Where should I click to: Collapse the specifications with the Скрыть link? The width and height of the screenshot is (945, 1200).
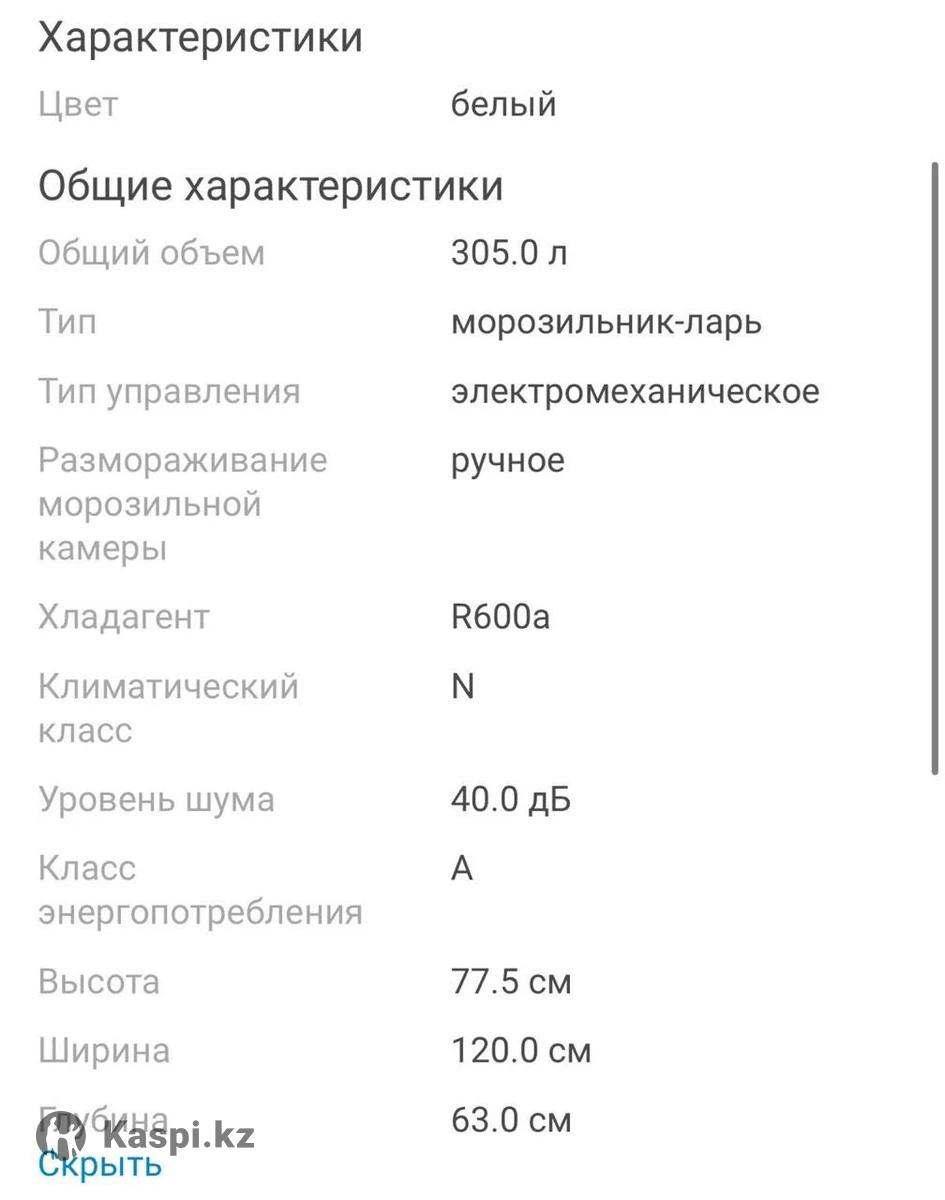pos(100,1165)
